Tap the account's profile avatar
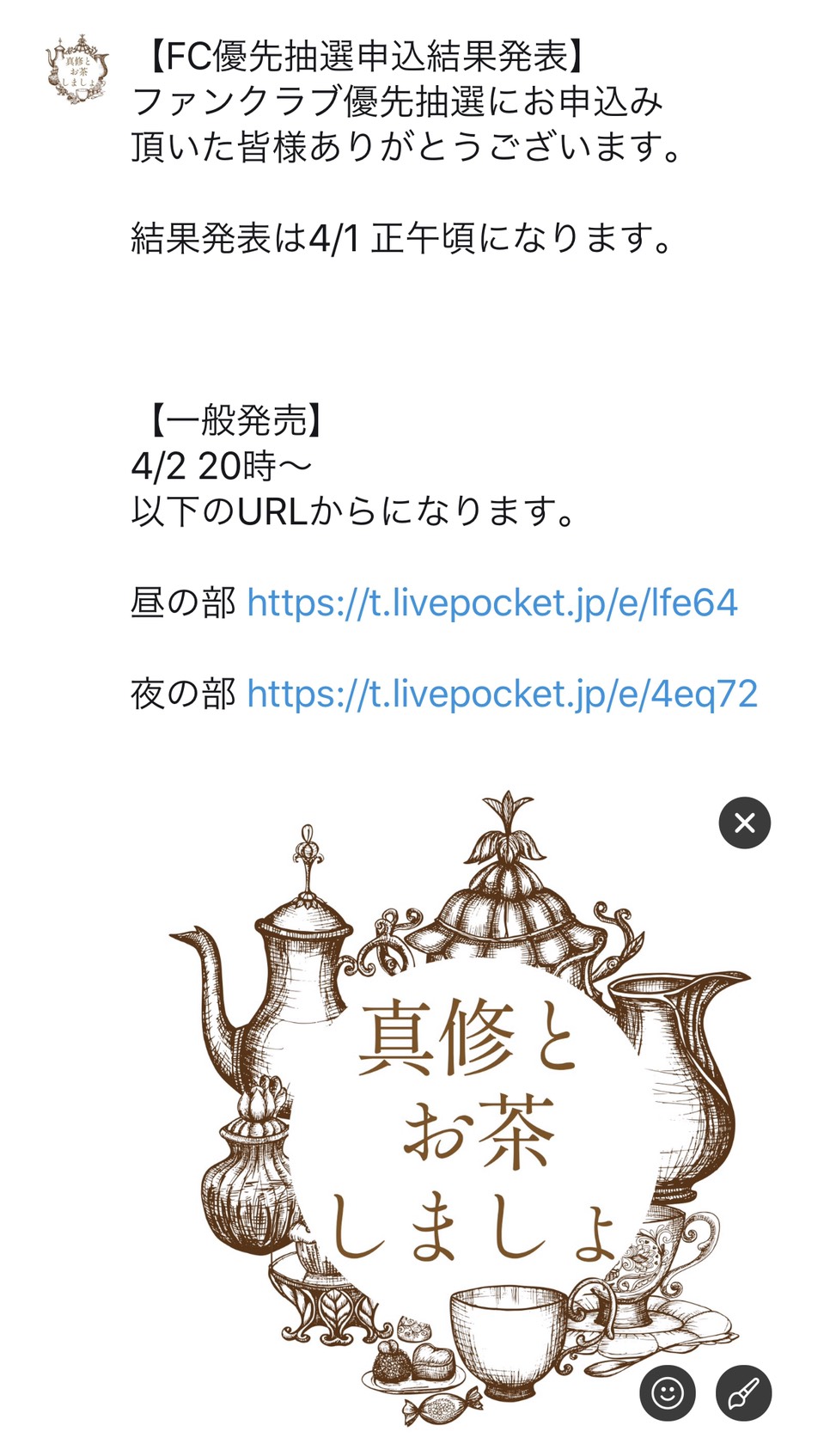 click(77, 70)
